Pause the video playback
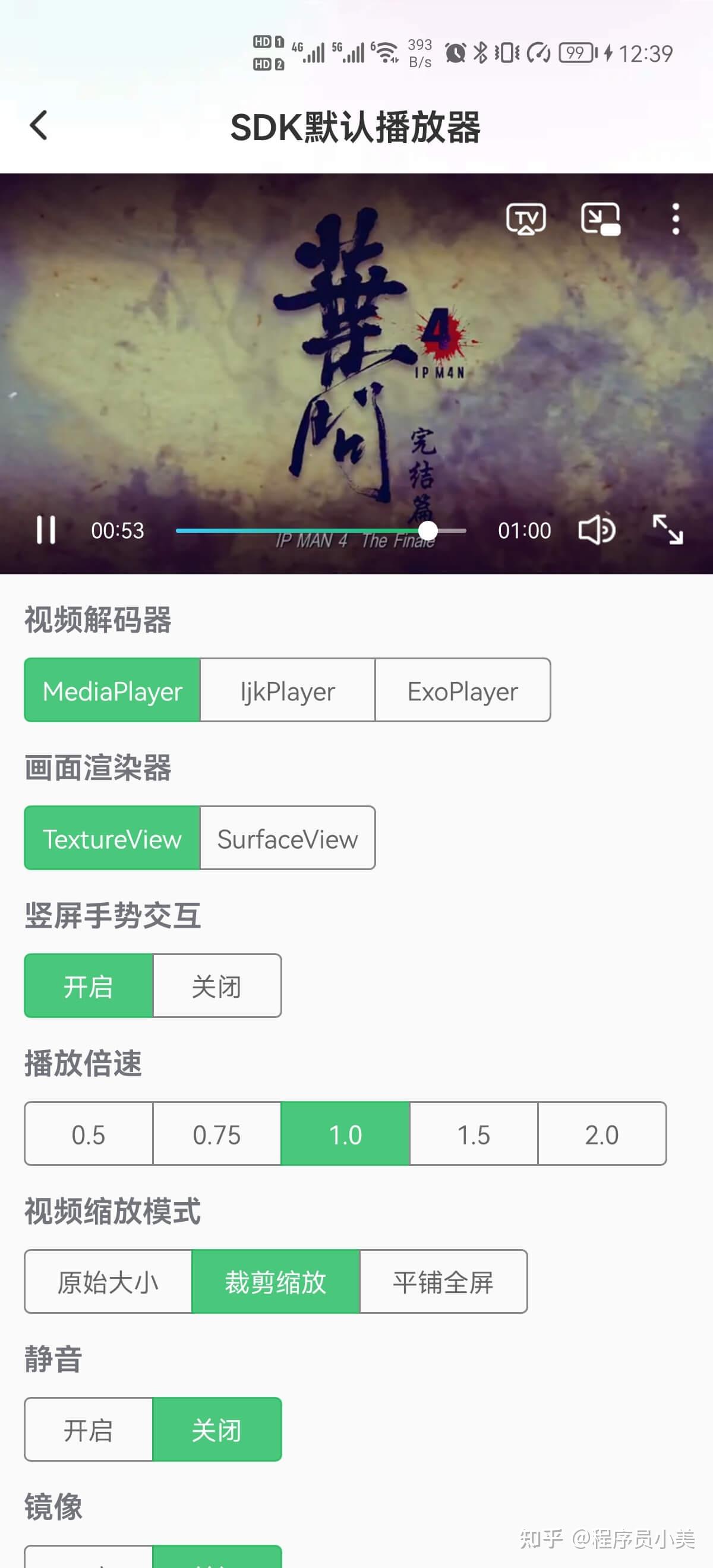 point(46,530)
